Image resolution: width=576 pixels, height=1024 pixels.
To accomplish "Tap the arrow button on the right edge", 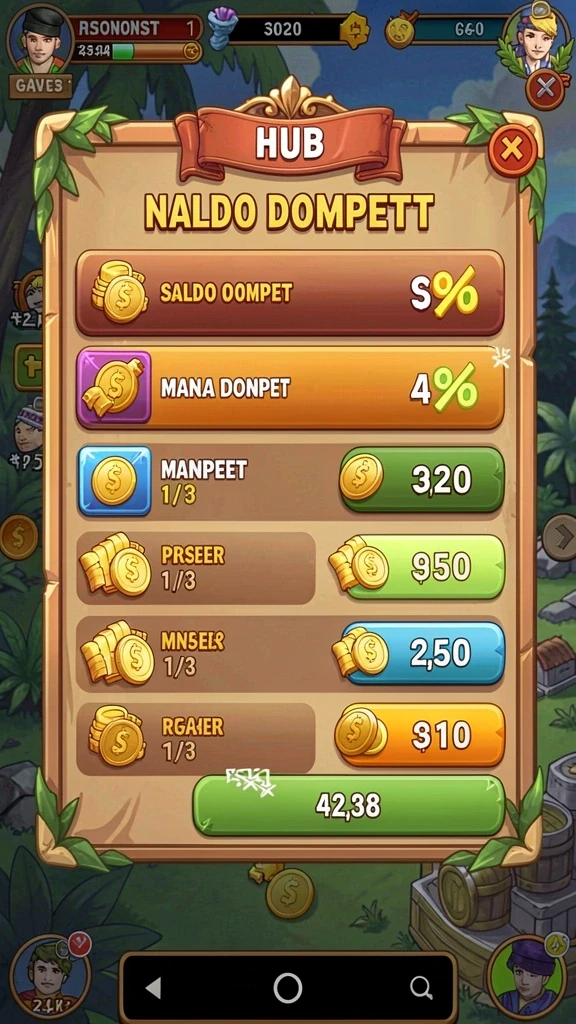I will pos(560,537).
